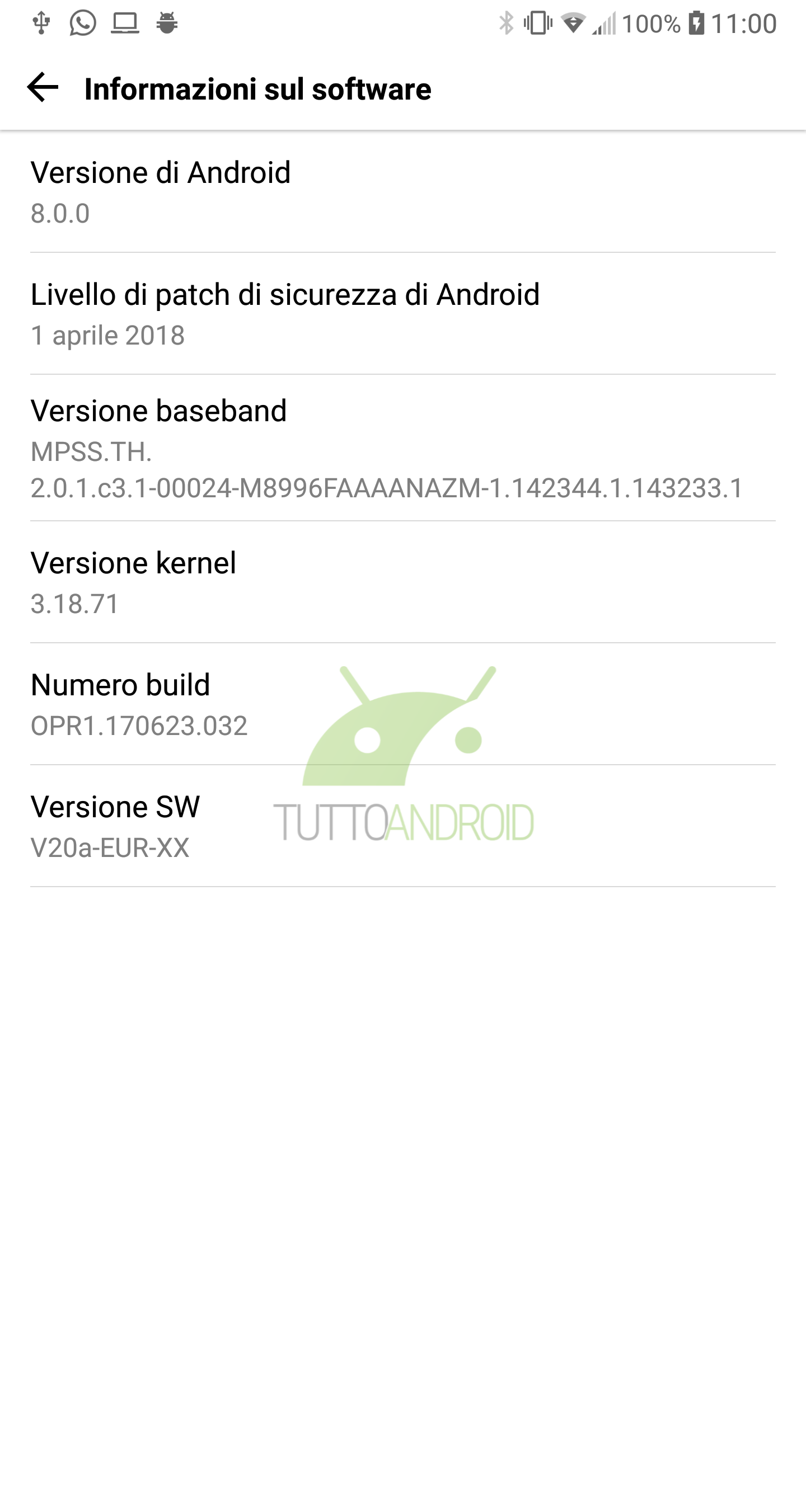Tap the Numero build row

click(403, 704)
